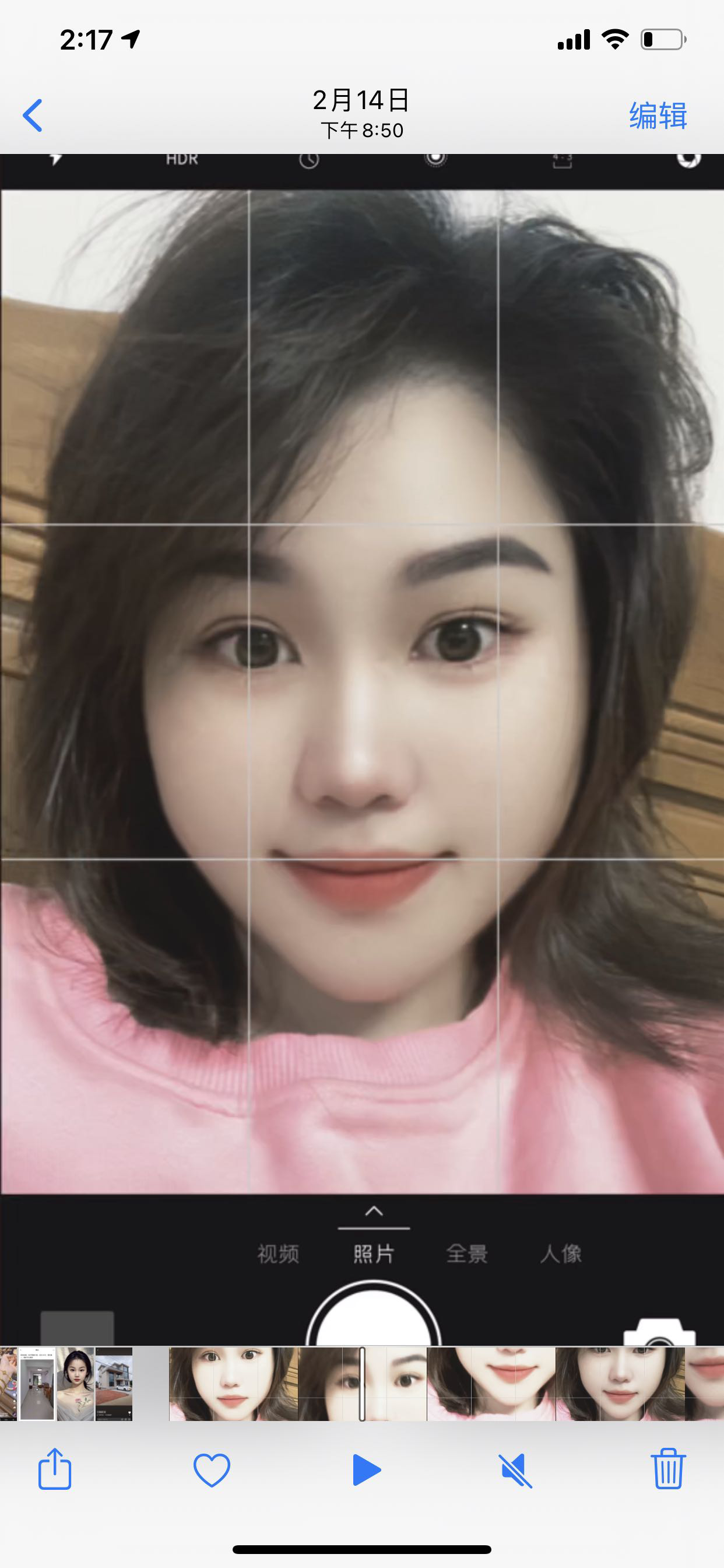Screen dimensions: 724x1568
Task: Delete this video with the trash icon
Action: coord(668,1469)
